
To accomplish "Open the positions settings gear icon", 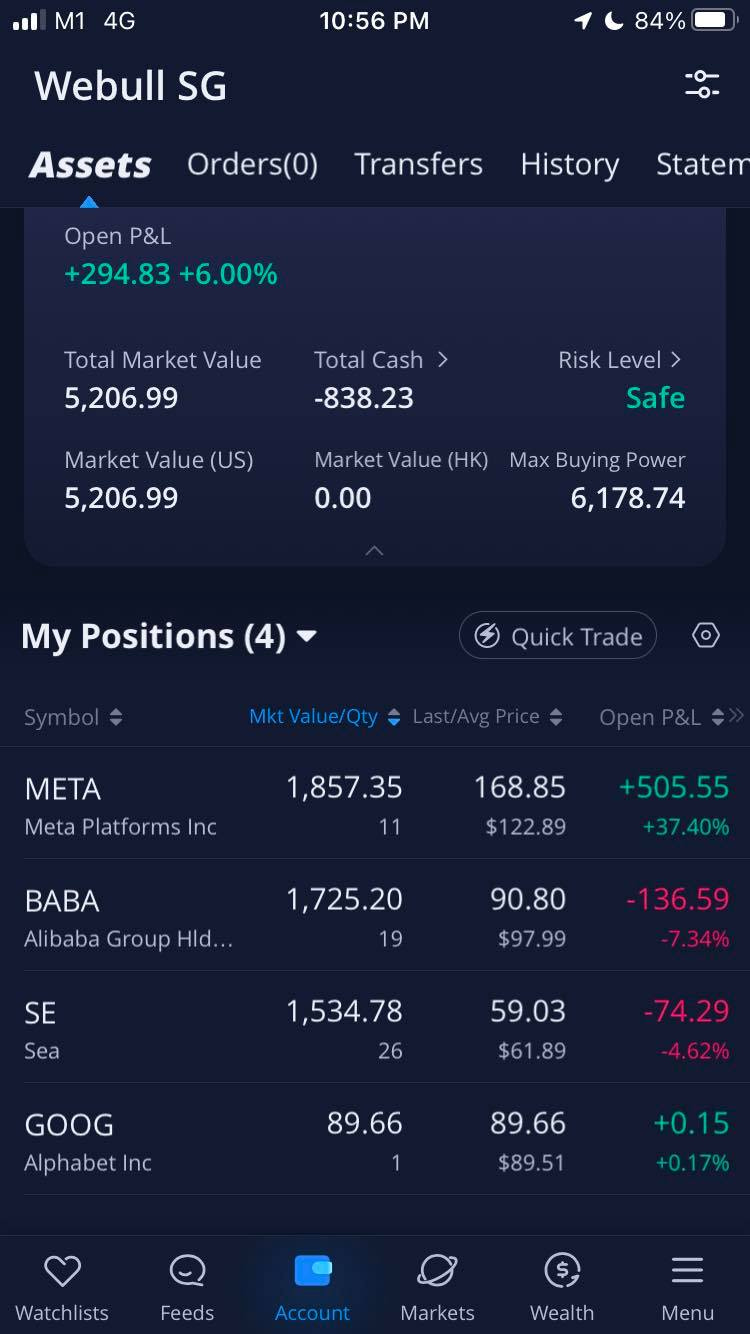I will coord(705,635).
